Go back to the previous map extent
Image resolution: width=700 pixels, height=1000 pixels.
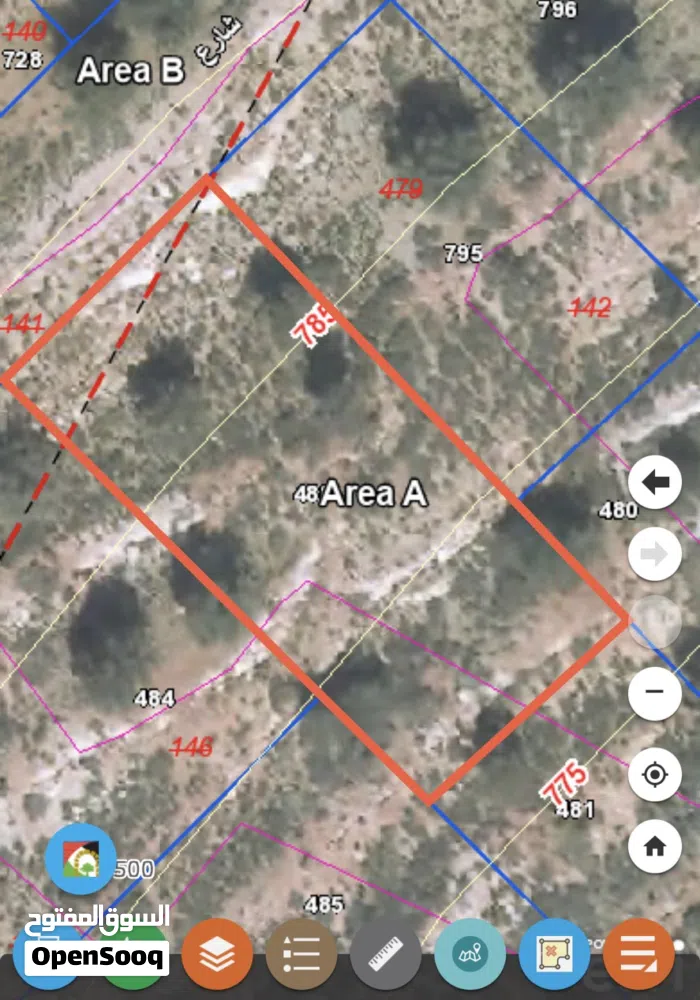(x=654, y=485)
